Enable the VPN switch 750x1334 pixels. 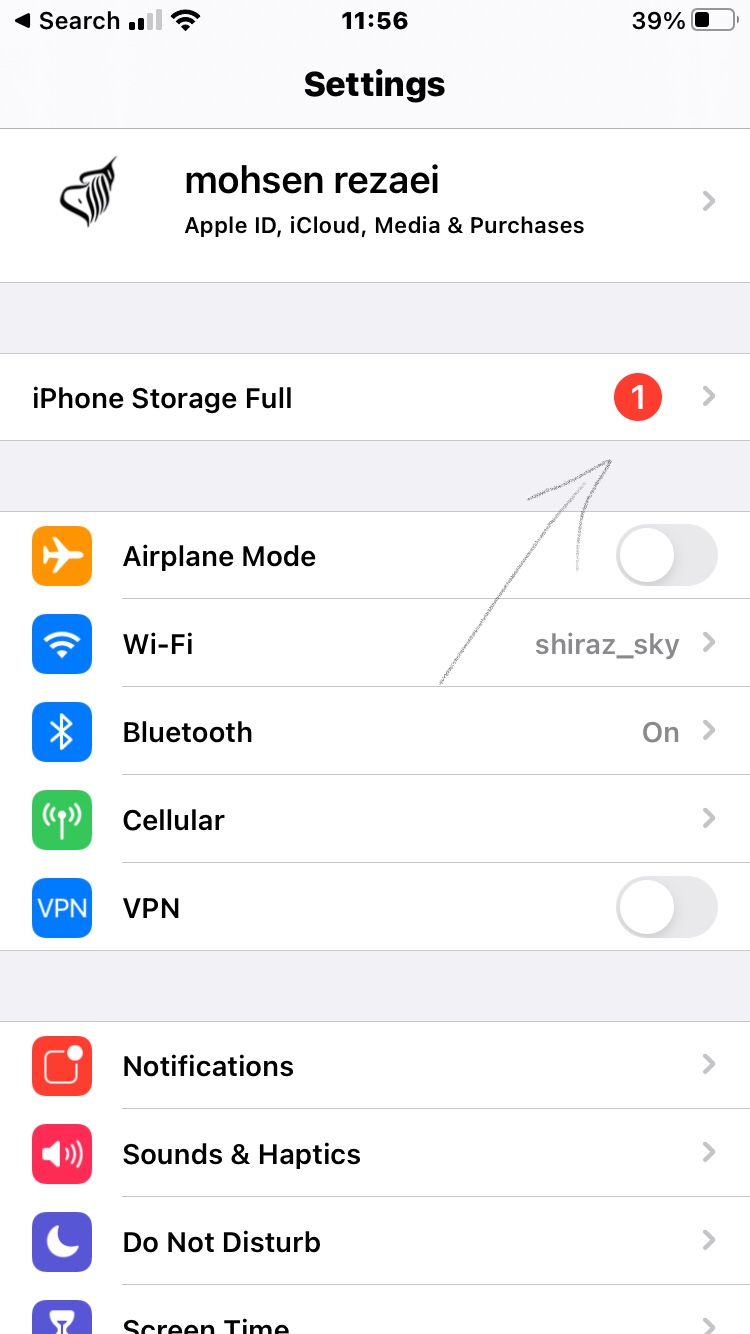point(666,908)
